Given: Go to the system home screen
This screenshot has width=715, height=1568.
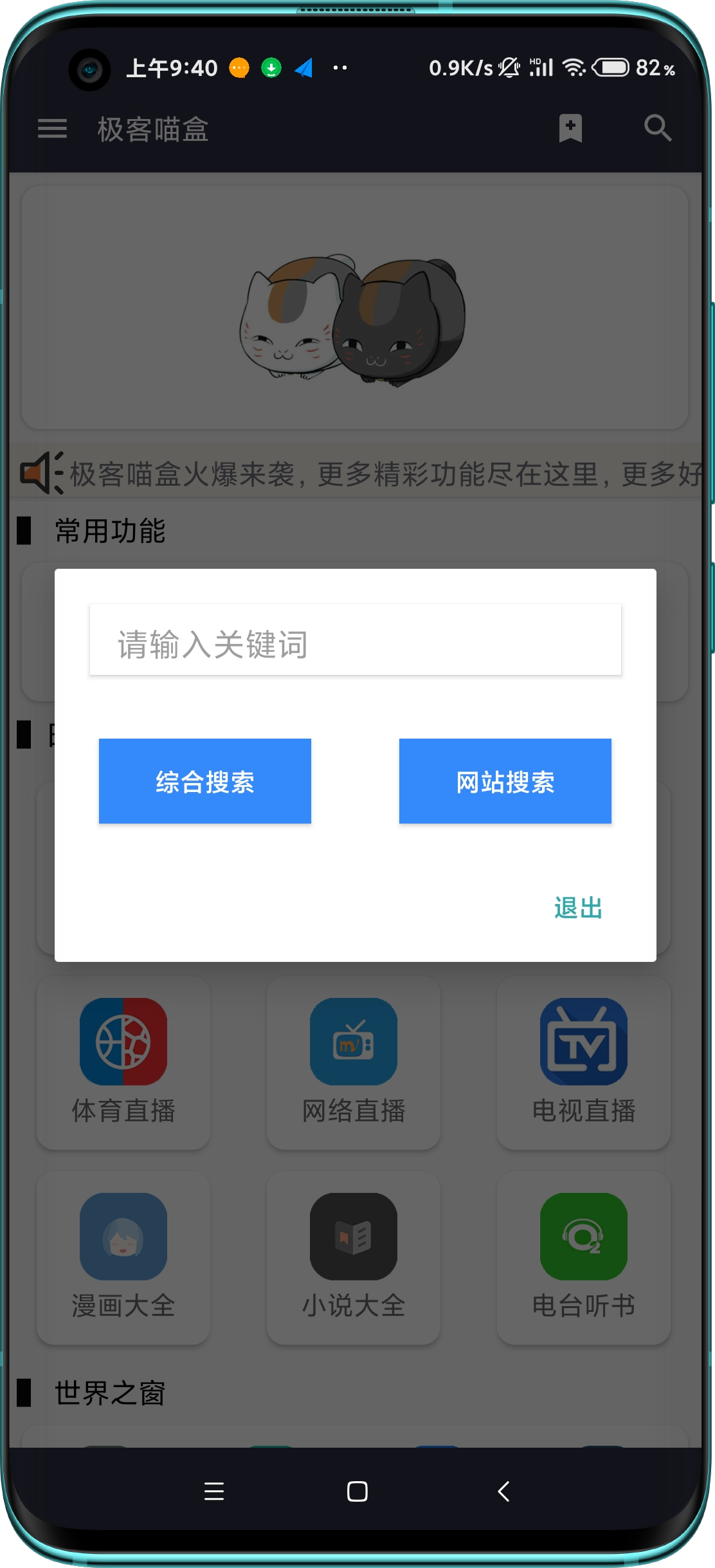Looking at the screenshot, I should (x=357, y=1491).
